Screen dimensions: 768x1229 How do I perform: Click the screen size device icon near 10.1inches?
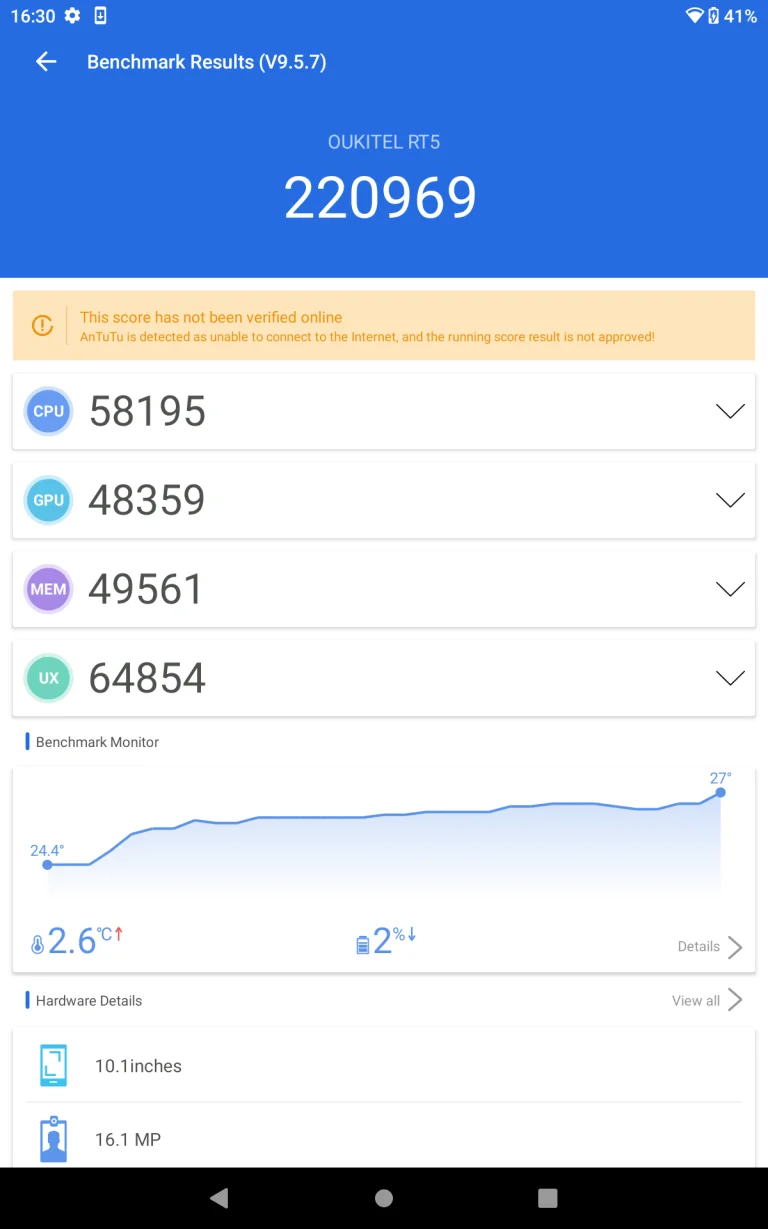(x=53, y=1065)
